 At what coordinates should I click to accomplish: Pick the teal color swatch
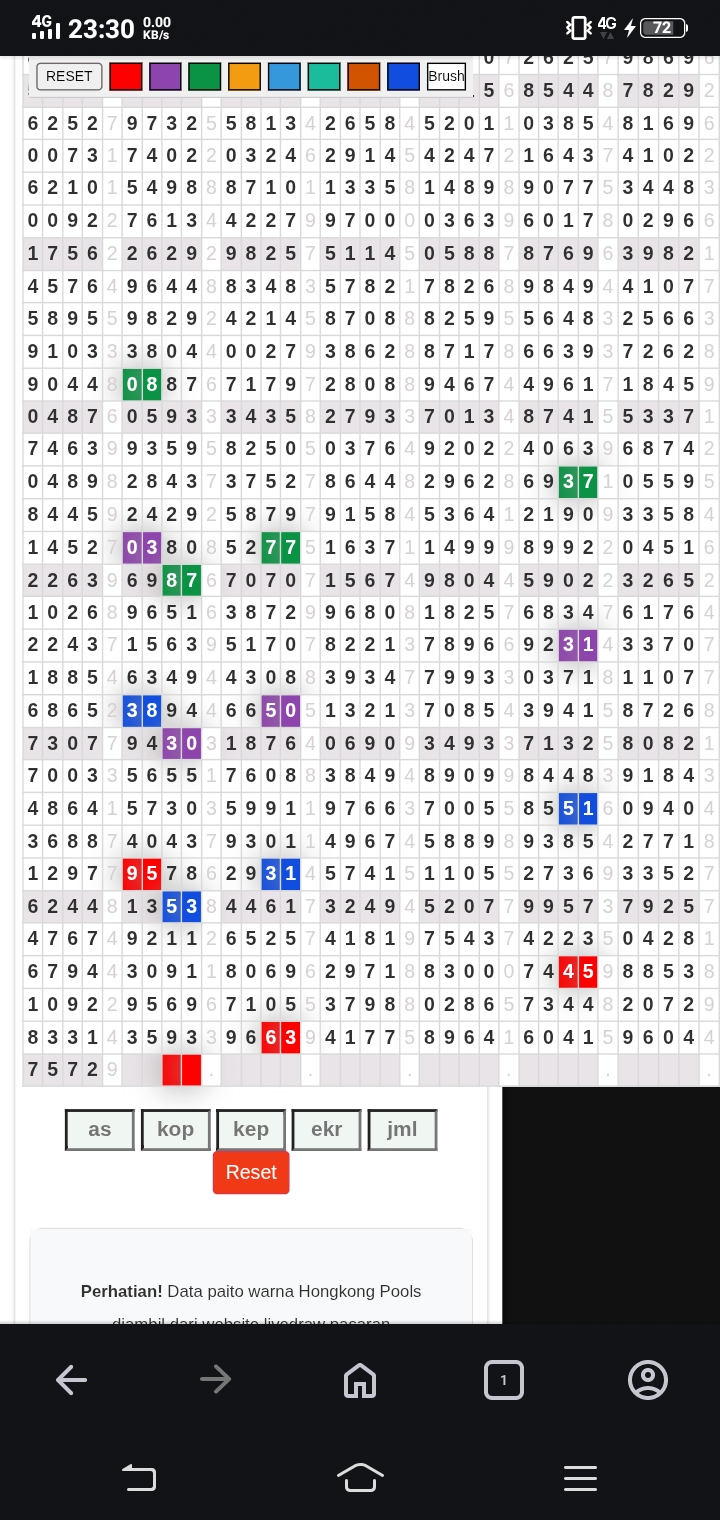click(x=324, y=76)
